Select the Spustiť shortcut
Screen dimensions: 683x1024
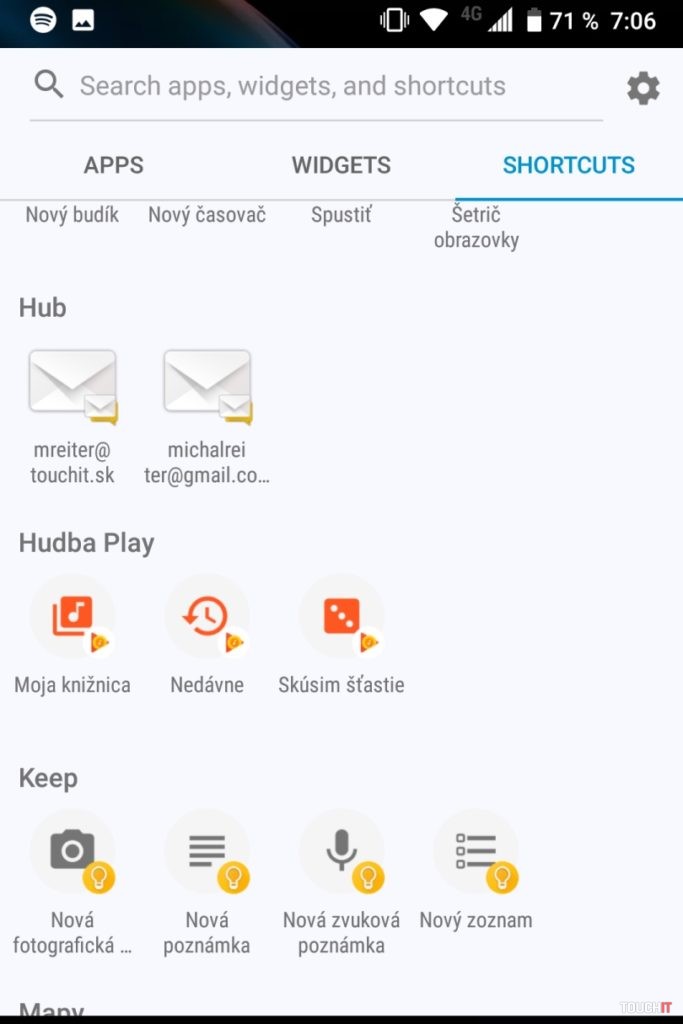pos(341,215)
